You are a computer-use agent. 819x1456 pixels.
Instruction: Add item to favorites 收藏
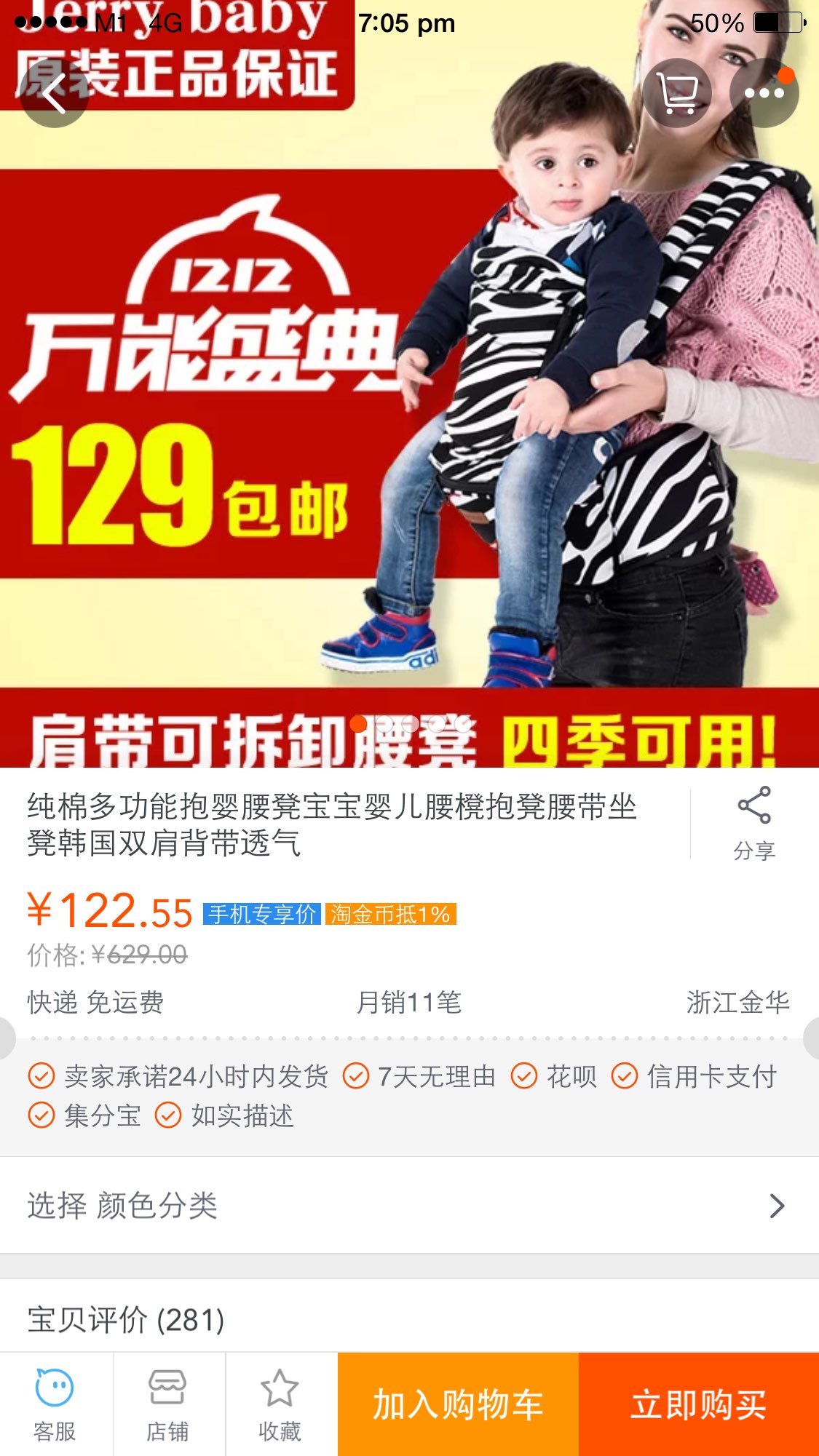[x=280, y=1404]
